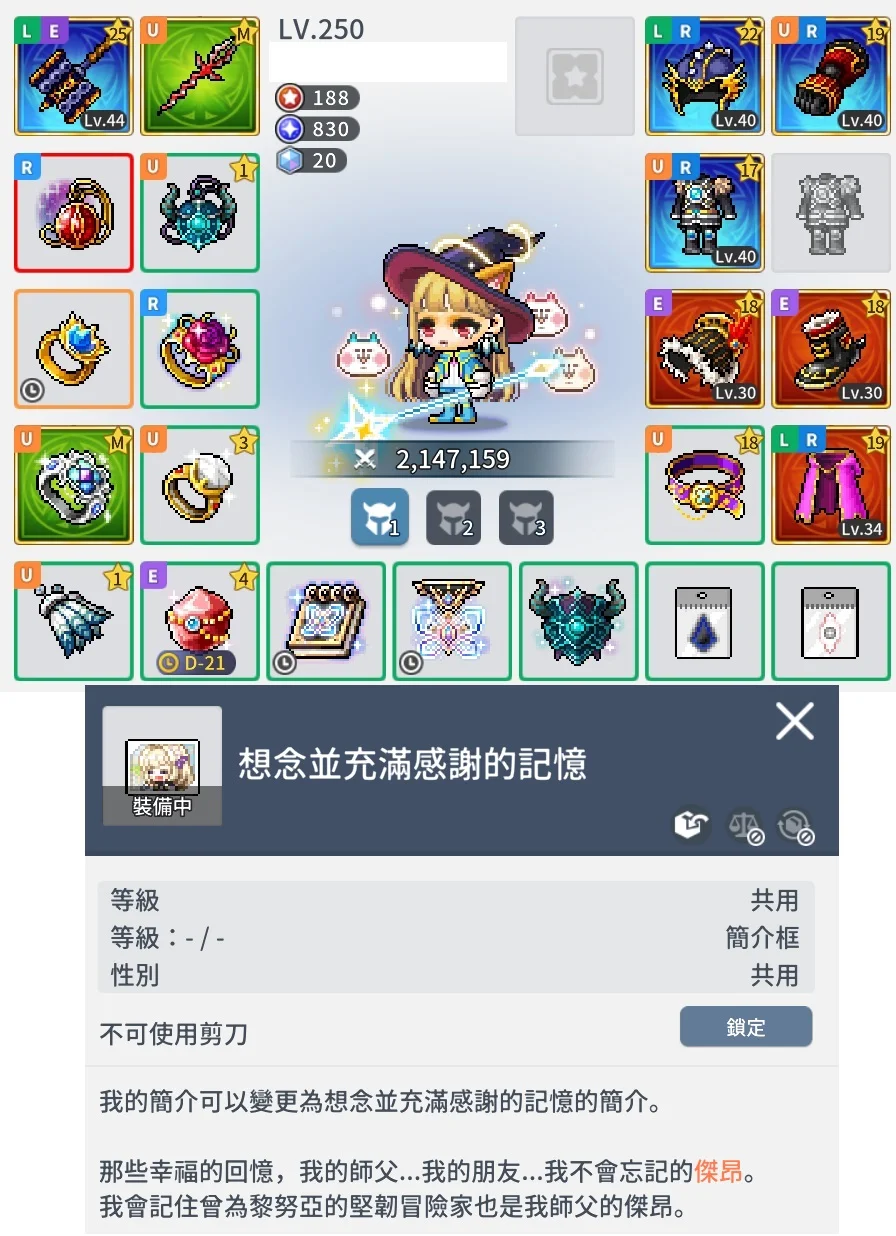The image size is (896, 1236).
Task: Switch to equipment preset 2
Action: click(453, 518)
